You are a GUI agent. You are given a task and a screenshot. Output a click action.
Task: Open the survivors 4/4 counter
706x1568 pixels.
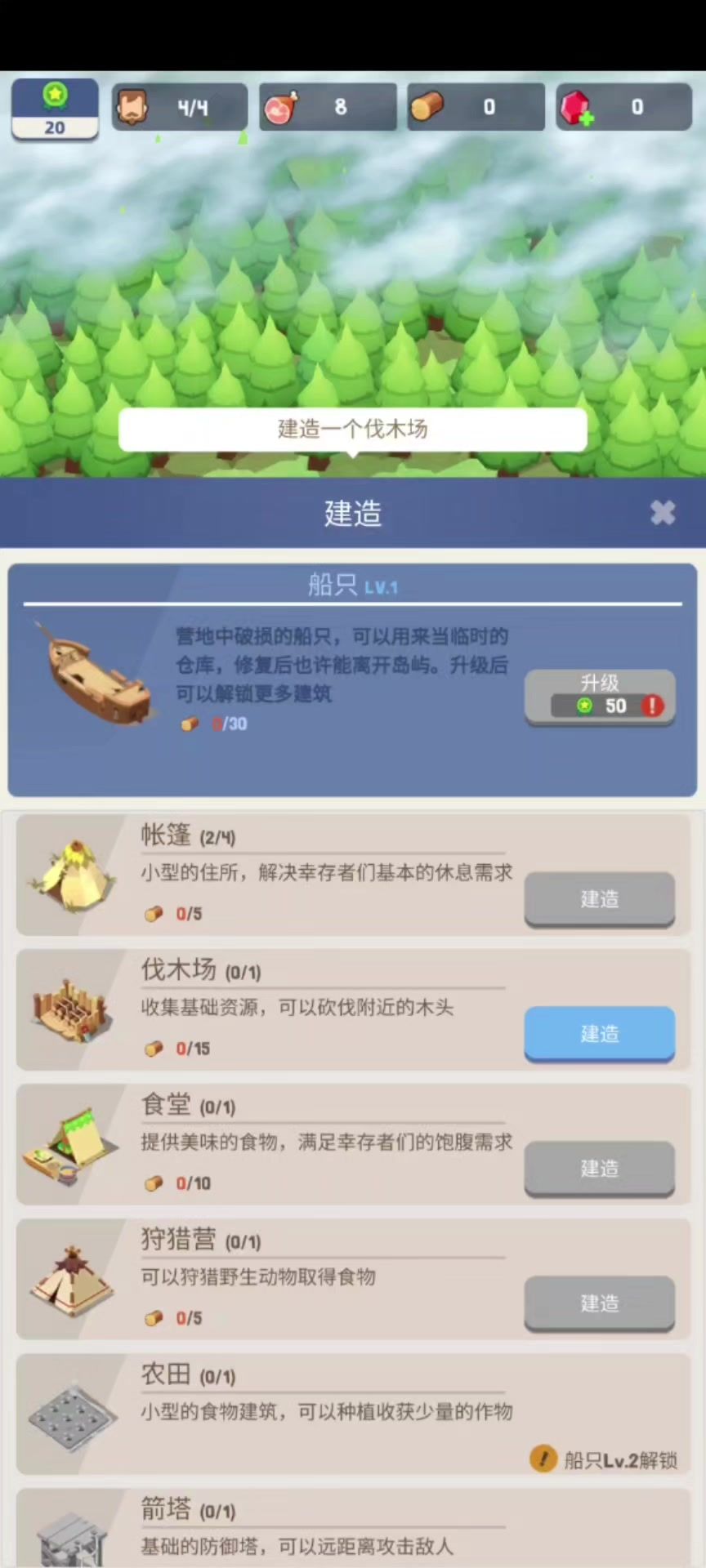tap(179, 107)
